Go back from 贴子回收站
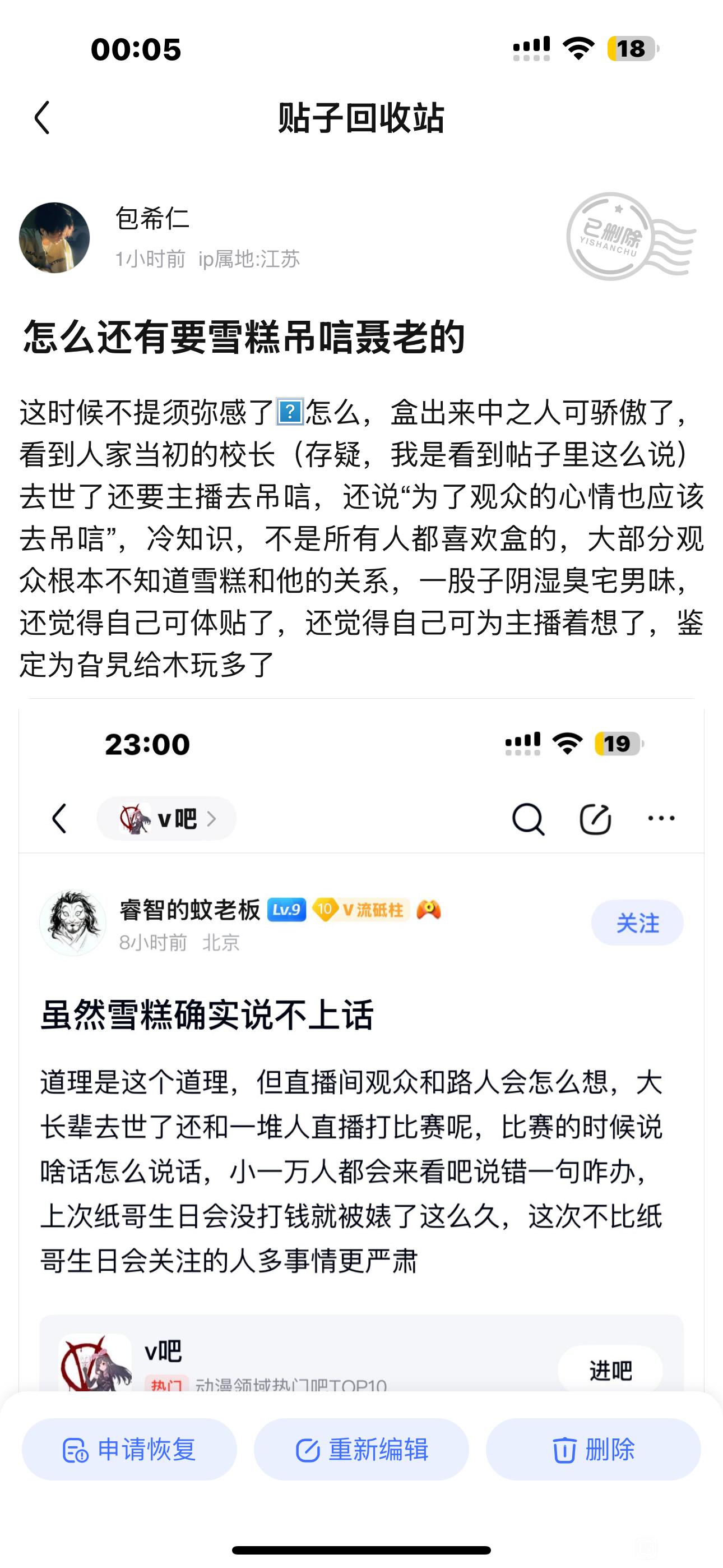 tap(43, 117)
